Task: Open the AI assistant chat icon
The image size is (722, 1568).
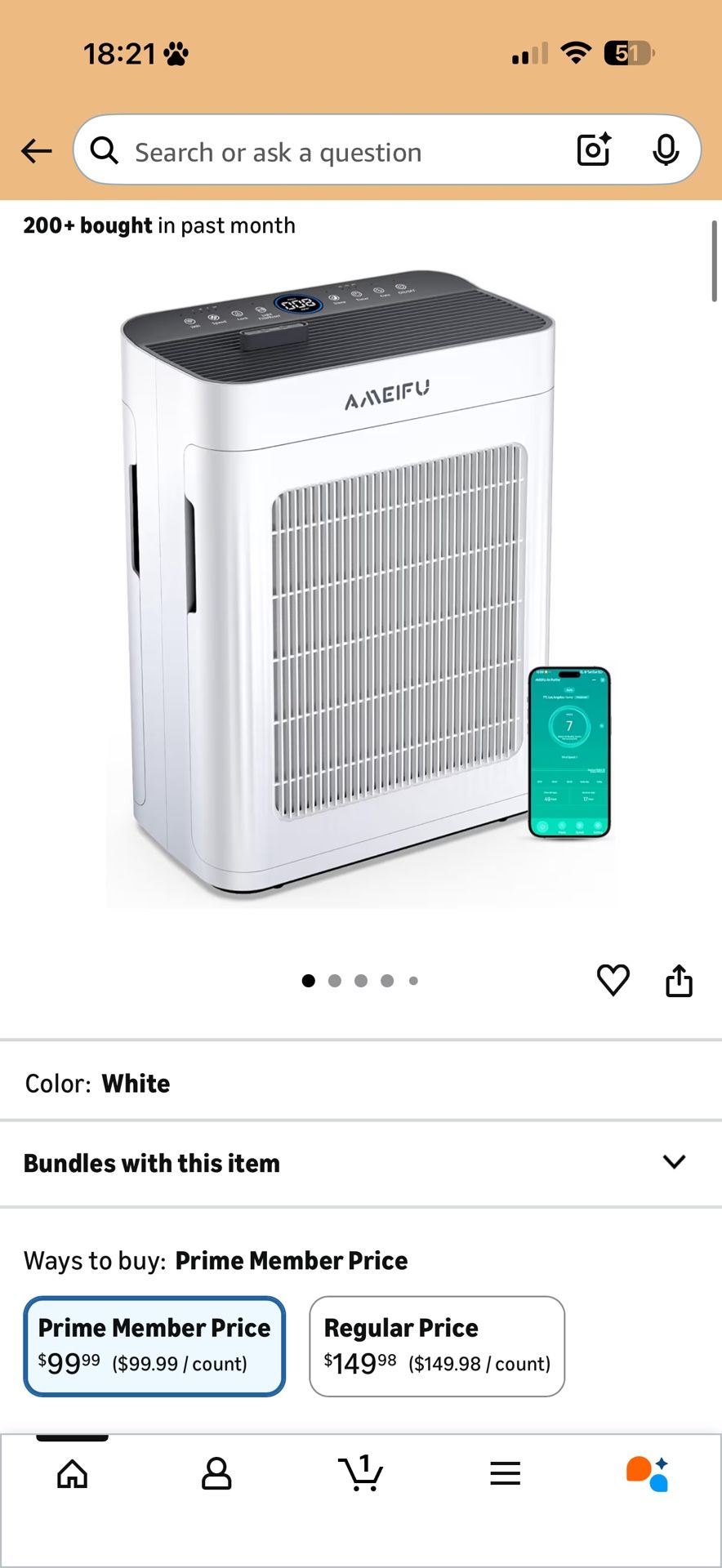Action: coord(648,1473)
